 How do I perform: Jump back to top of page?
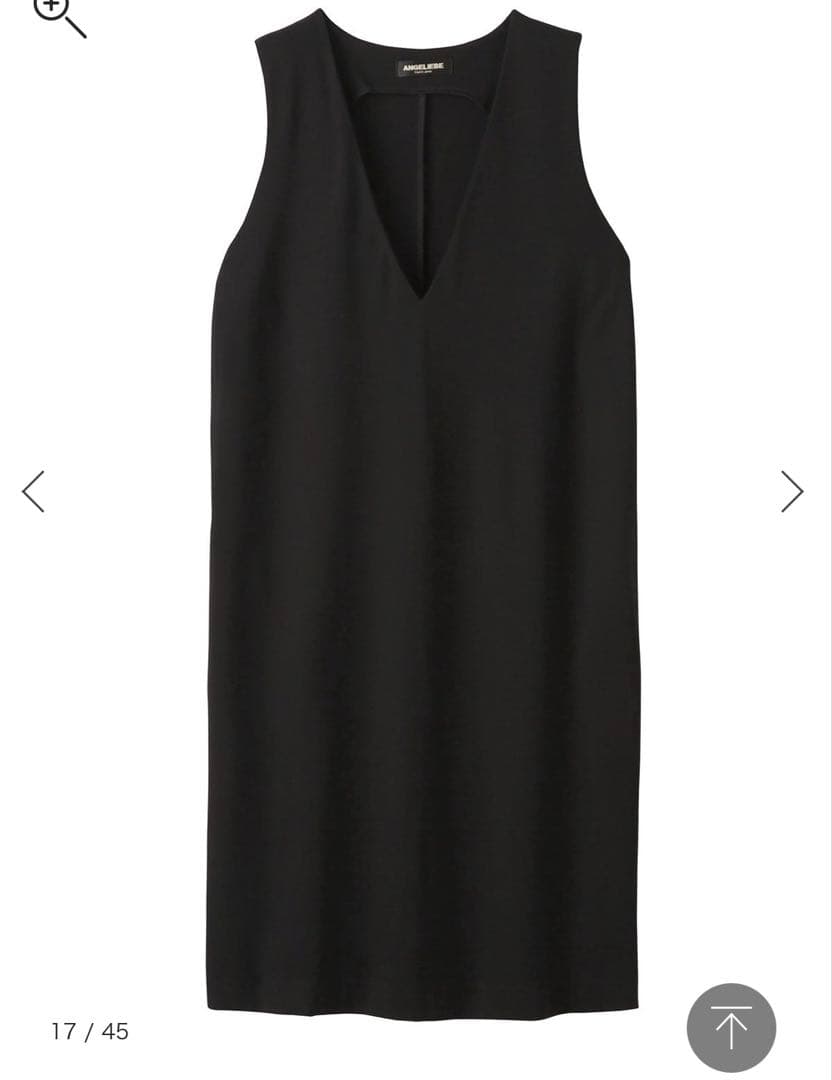(x=731, y=1028)
